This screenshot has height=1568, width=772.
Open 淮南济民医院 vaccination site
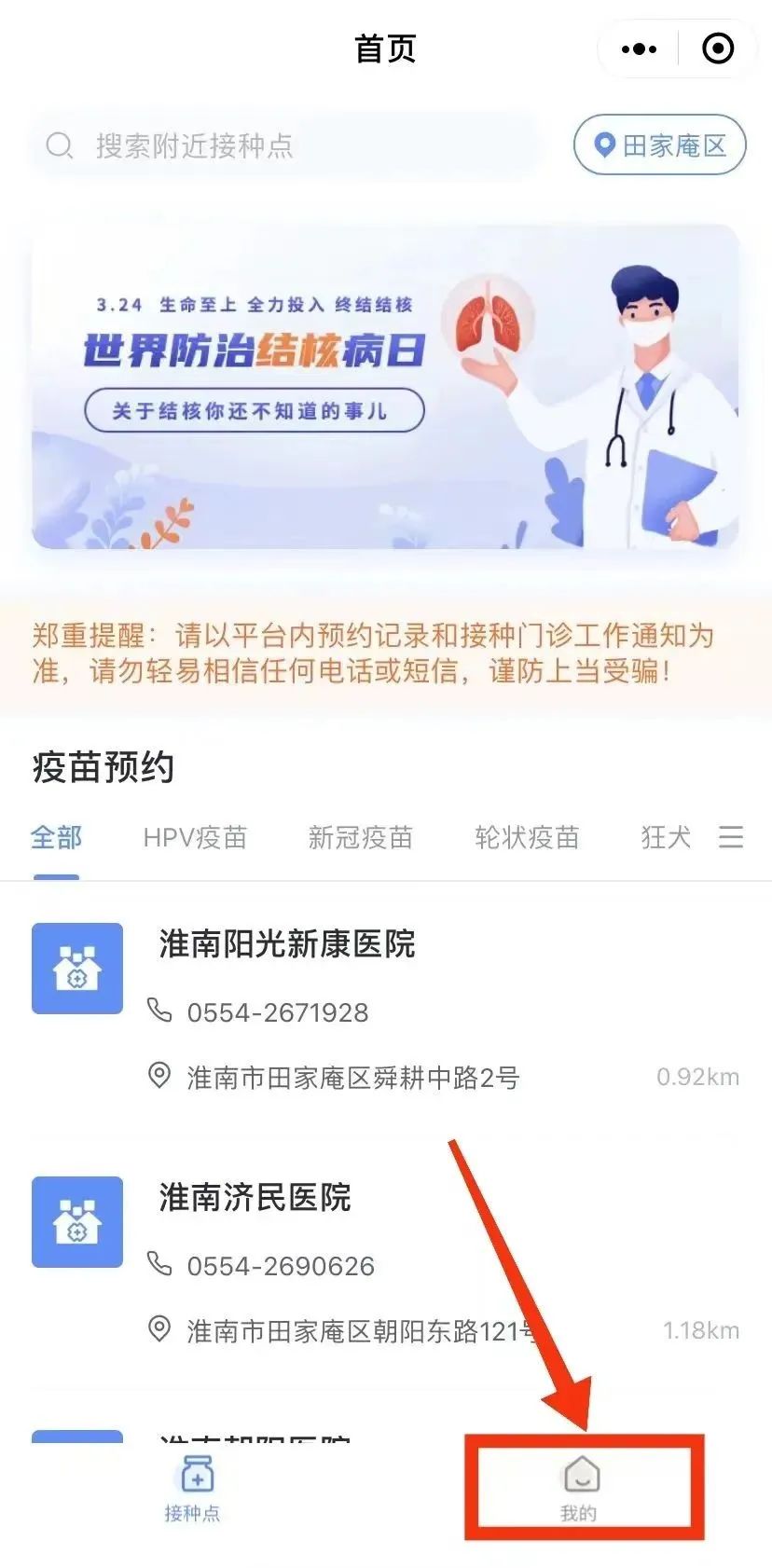pos(255,1198)
